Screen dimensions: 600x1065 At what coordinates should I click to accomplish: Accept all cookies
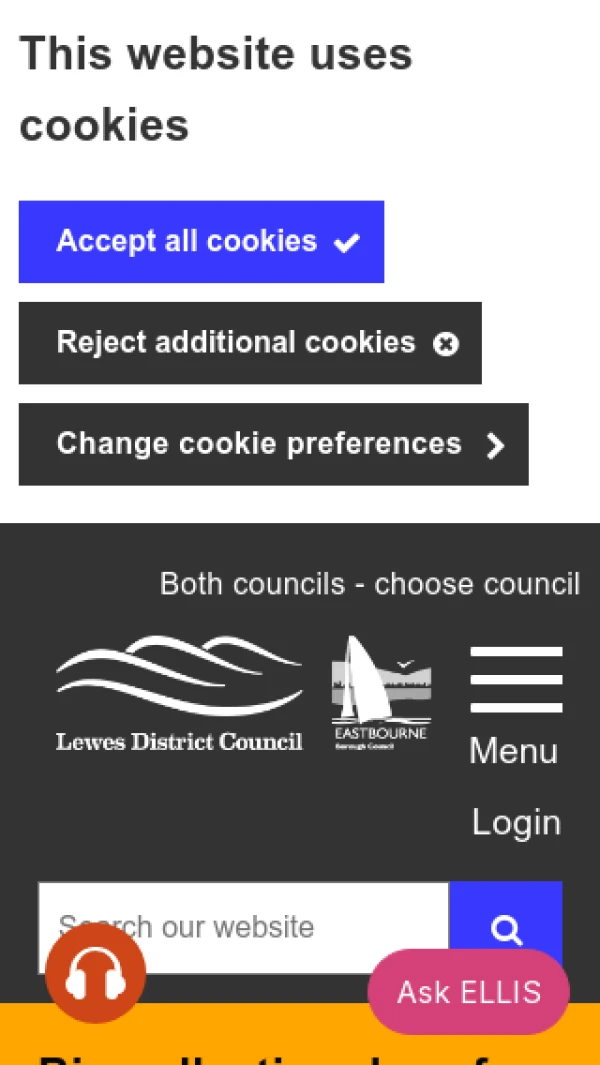tap(201, 242)
